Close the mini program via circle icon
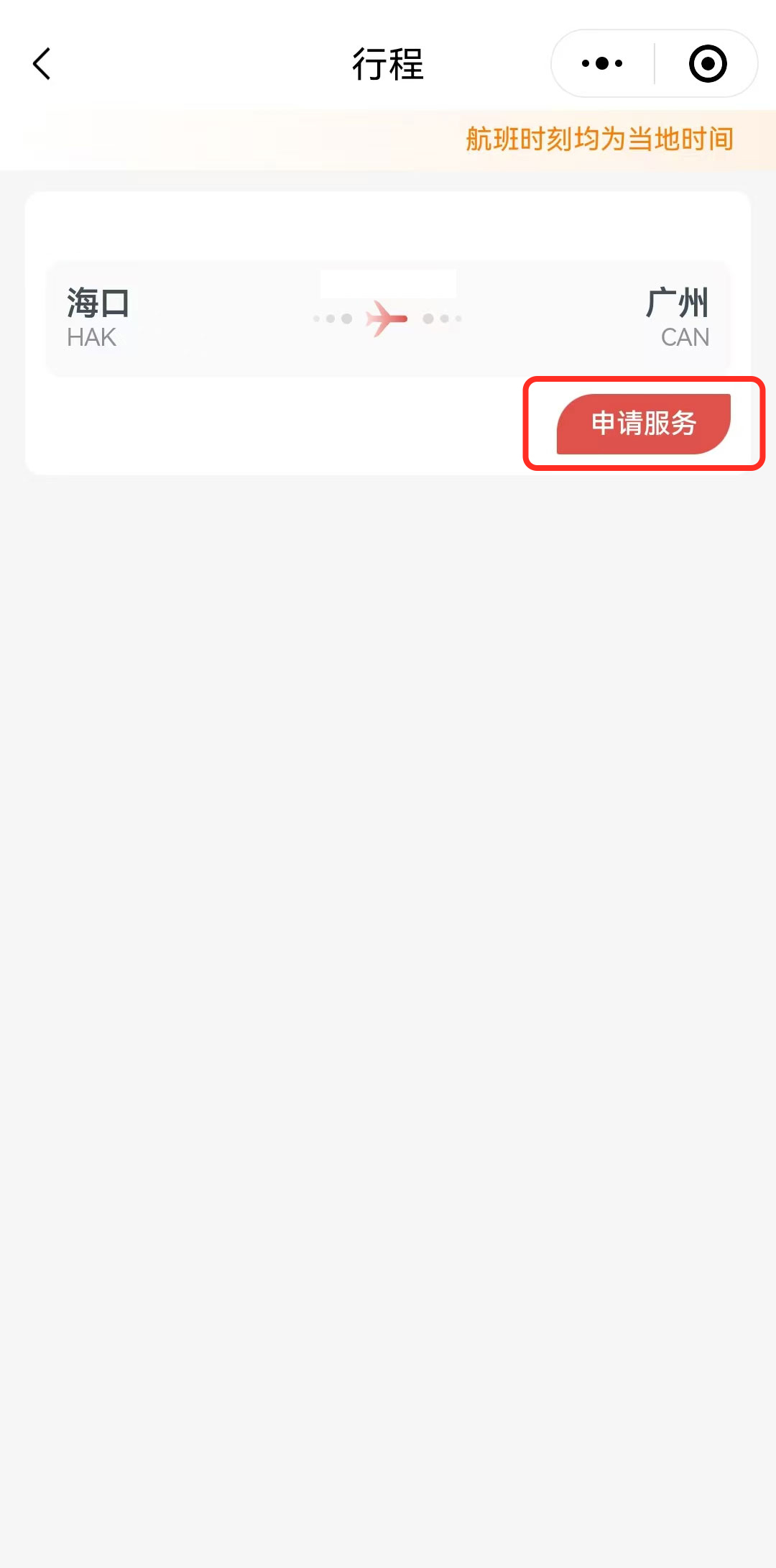The width and height of the screenshot is (776, 1568). [x=708, y=64]
